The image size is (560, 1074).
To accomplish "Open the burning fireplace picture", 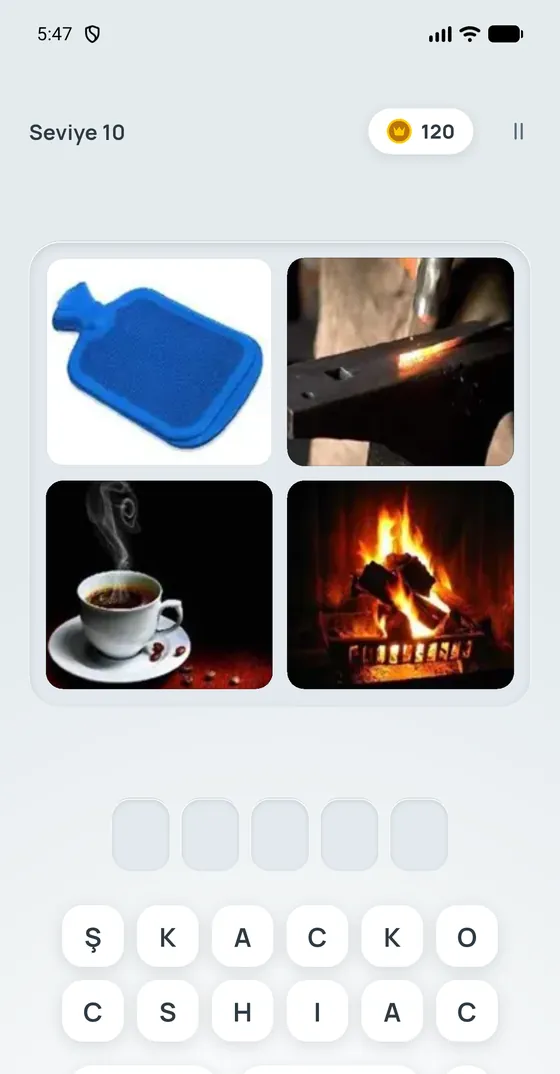I will 400,584.
